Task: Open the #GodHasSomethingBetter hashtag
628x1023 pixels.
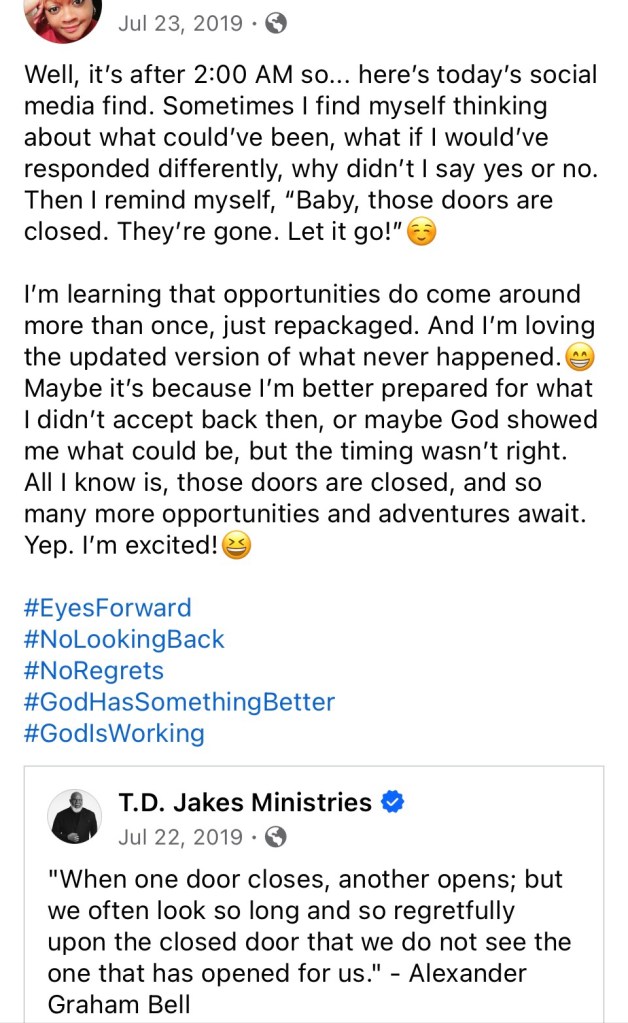Action: pyautogui.click(x=179, y=702)
